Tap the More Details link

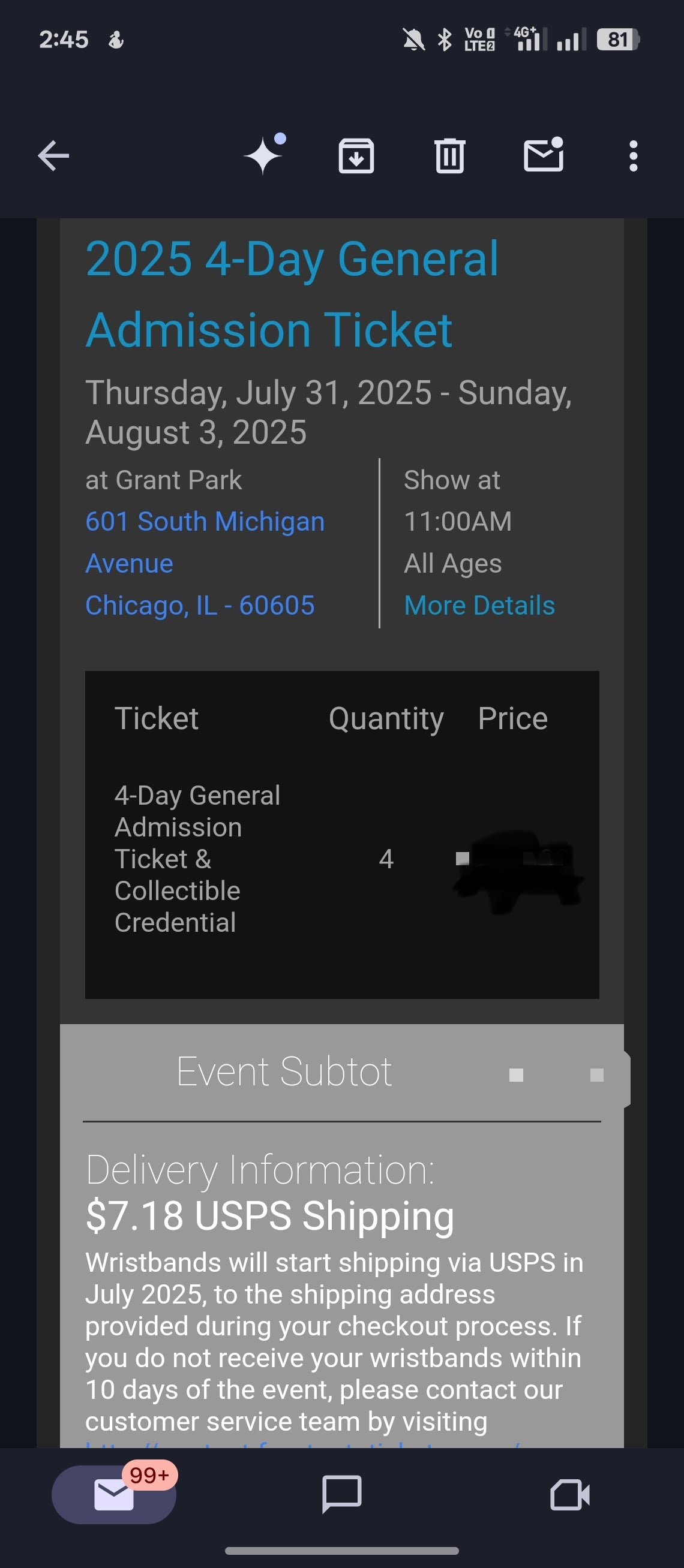tap(479, 605)
